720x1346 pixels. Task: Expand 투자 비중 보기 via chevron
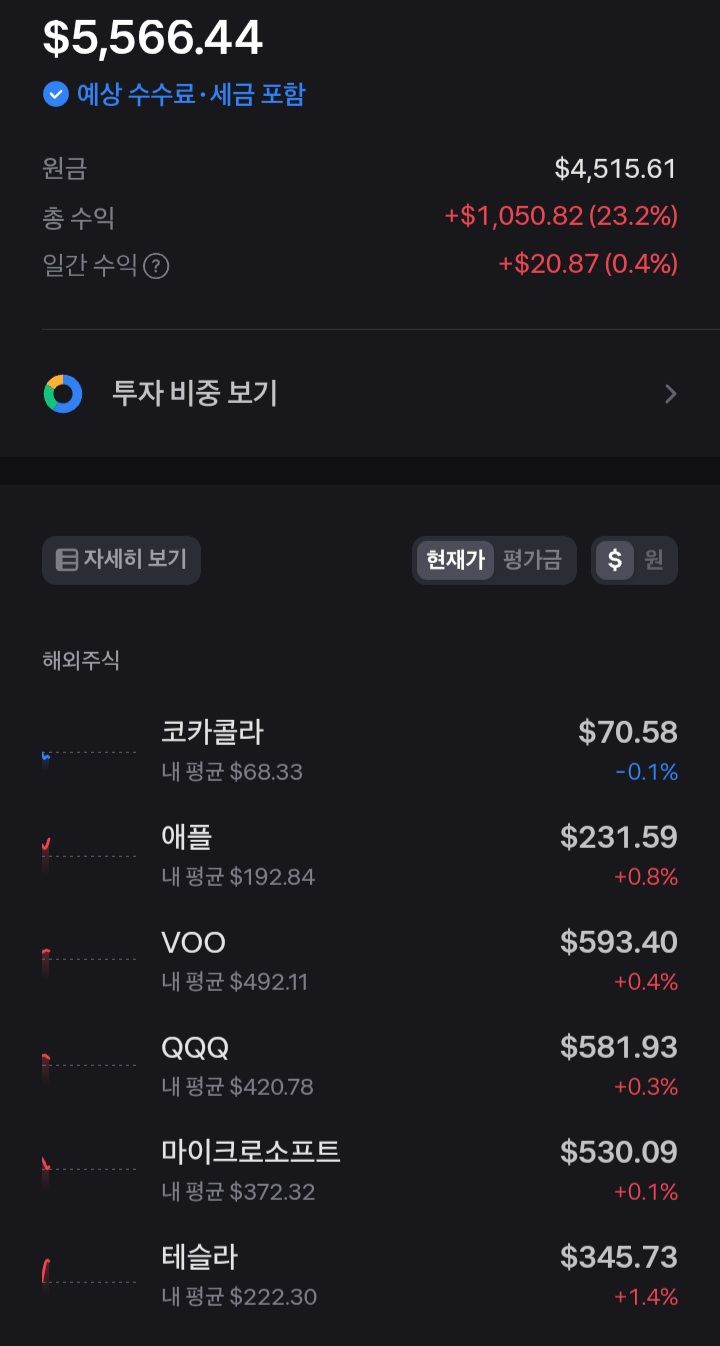tap(670, 393)
